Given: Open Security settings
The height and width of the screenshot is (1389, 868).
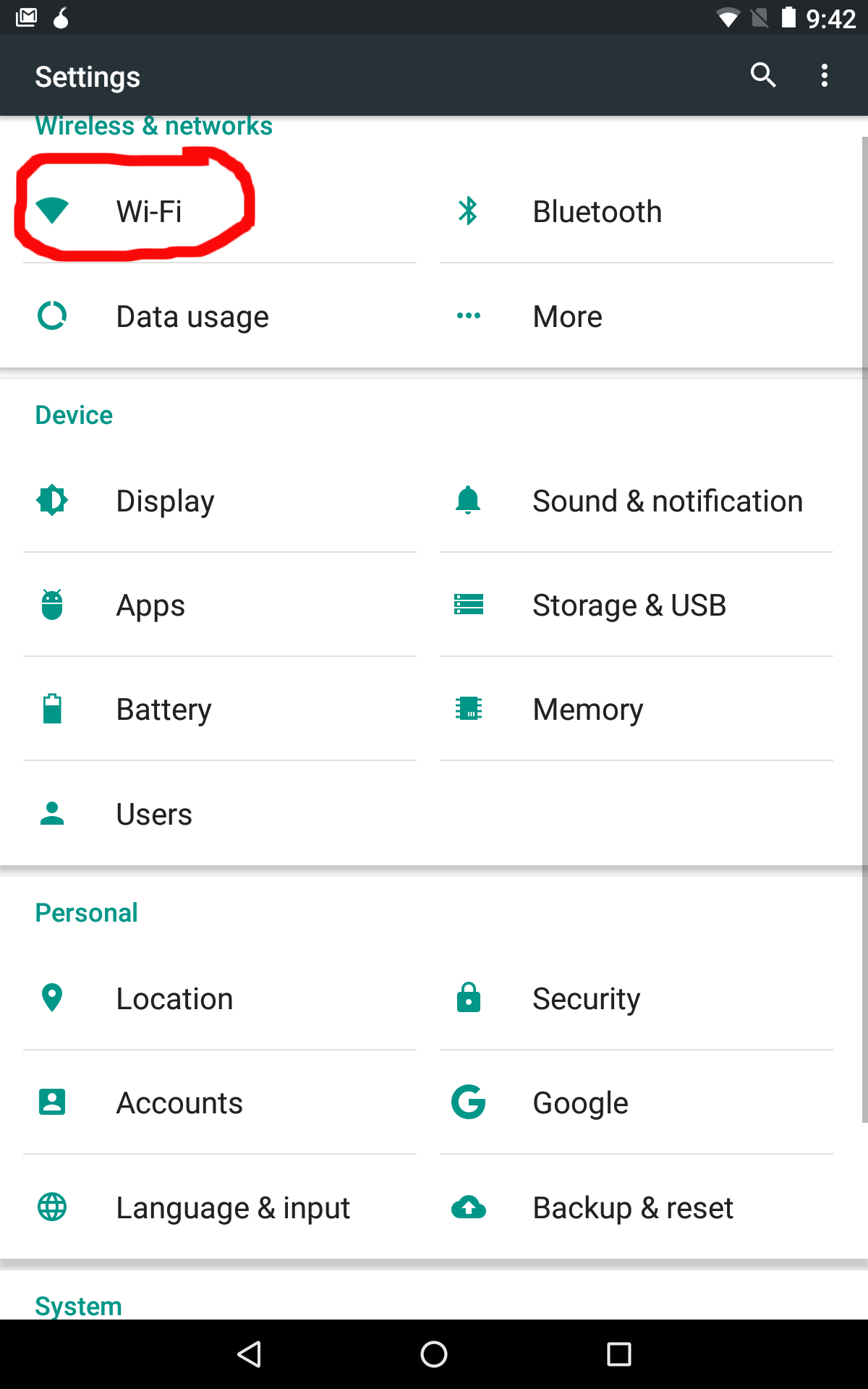Looking at the screenshot, I should pos(637,998).
